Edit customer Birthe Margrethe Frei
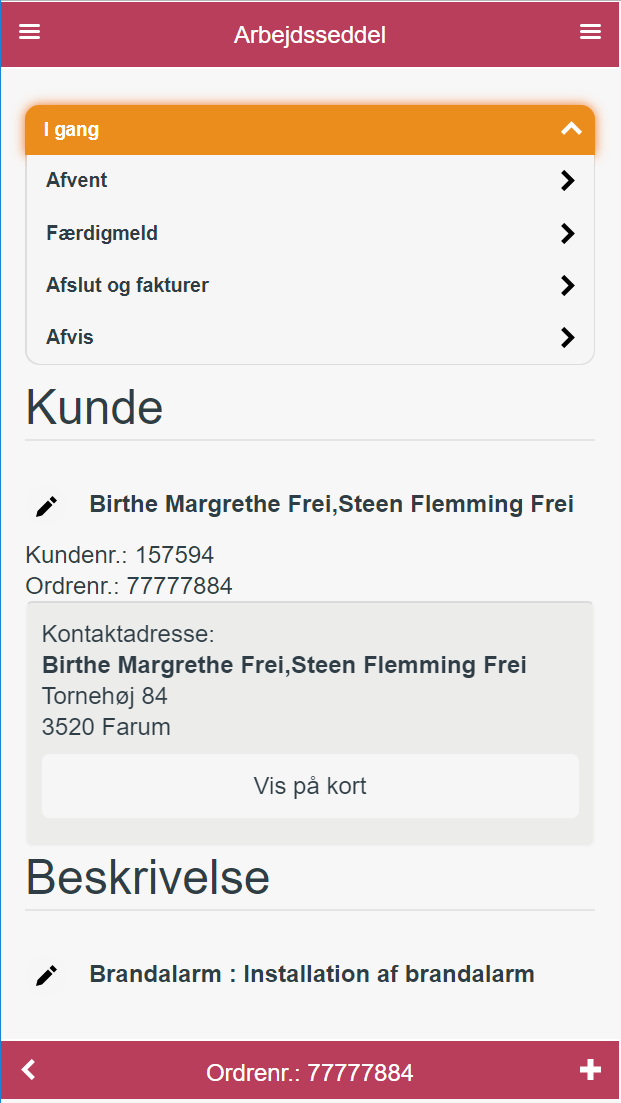The image size is (621, 1103). (46, 506)
